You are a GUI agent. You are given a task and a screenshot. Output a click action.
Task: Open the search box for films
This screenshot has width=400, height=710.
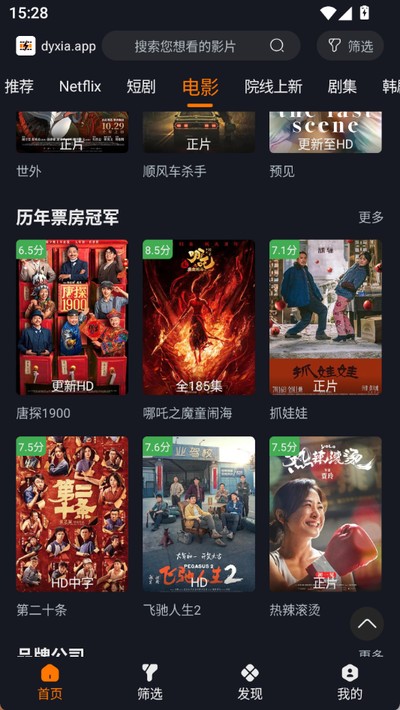201,46
